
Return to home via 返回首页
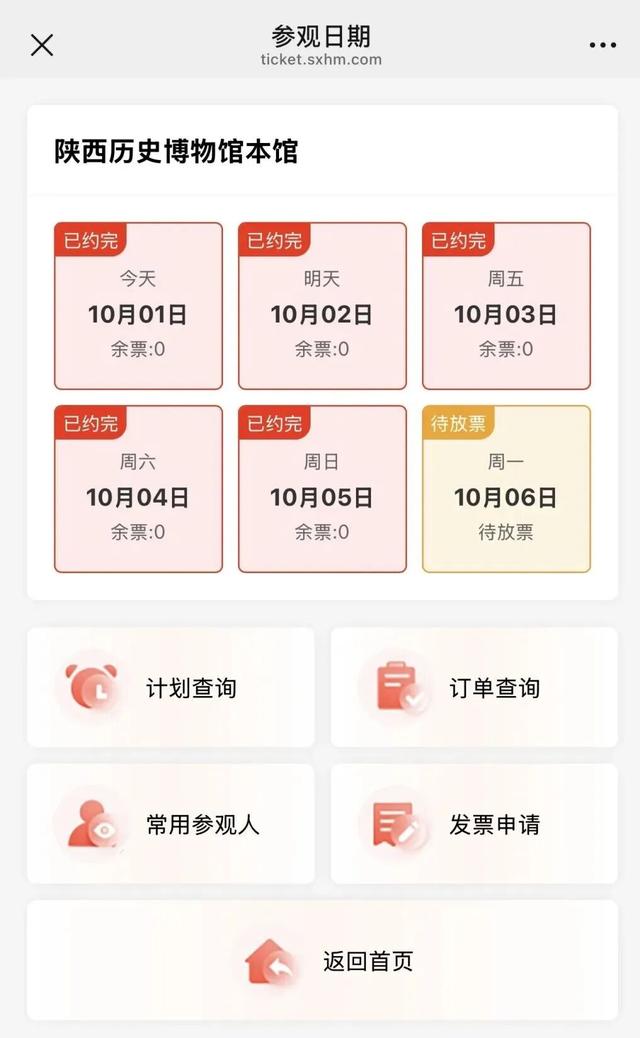point(322,961)
